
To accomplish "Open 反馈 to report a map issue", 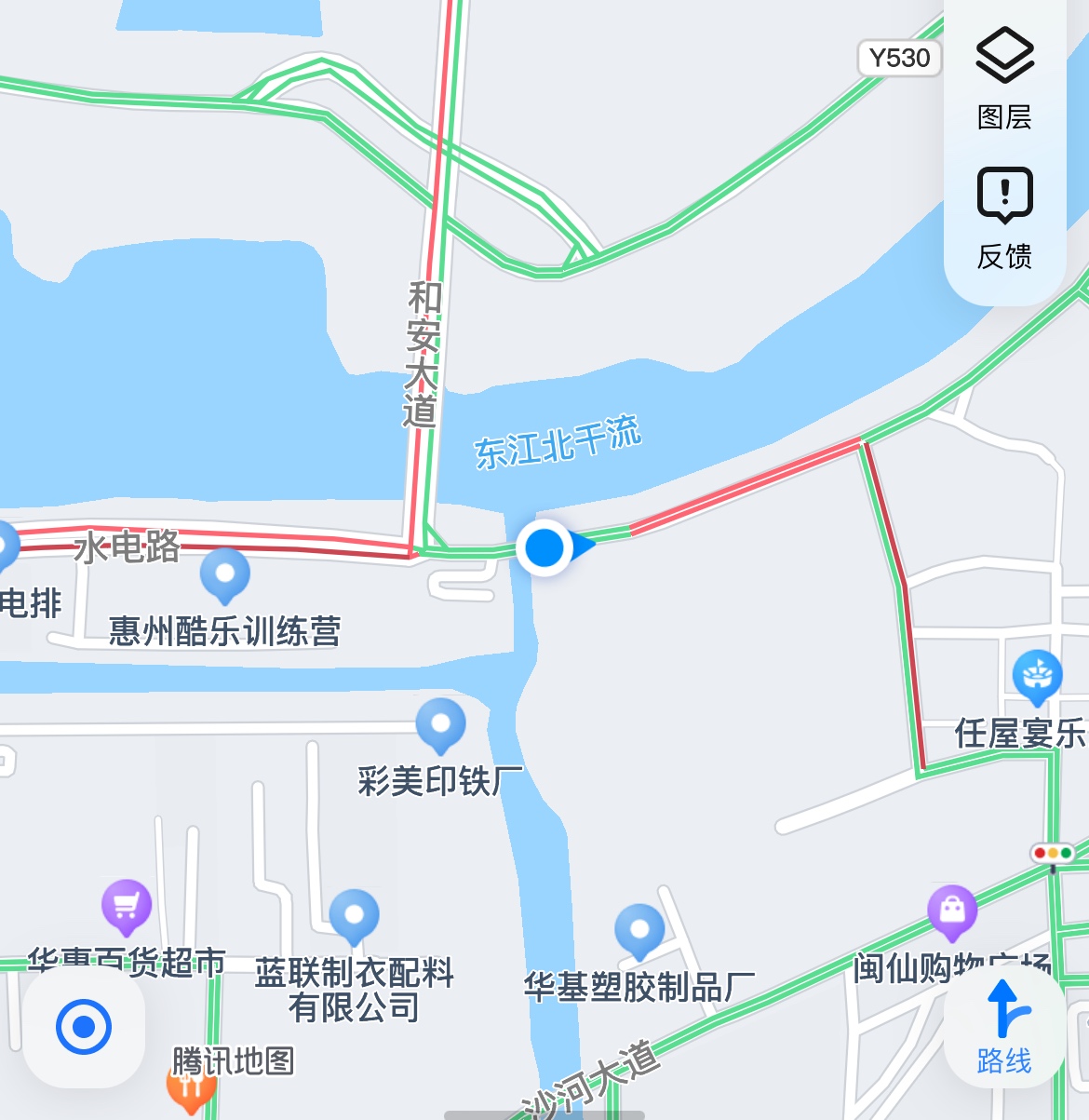I will tap(1004, 218).
